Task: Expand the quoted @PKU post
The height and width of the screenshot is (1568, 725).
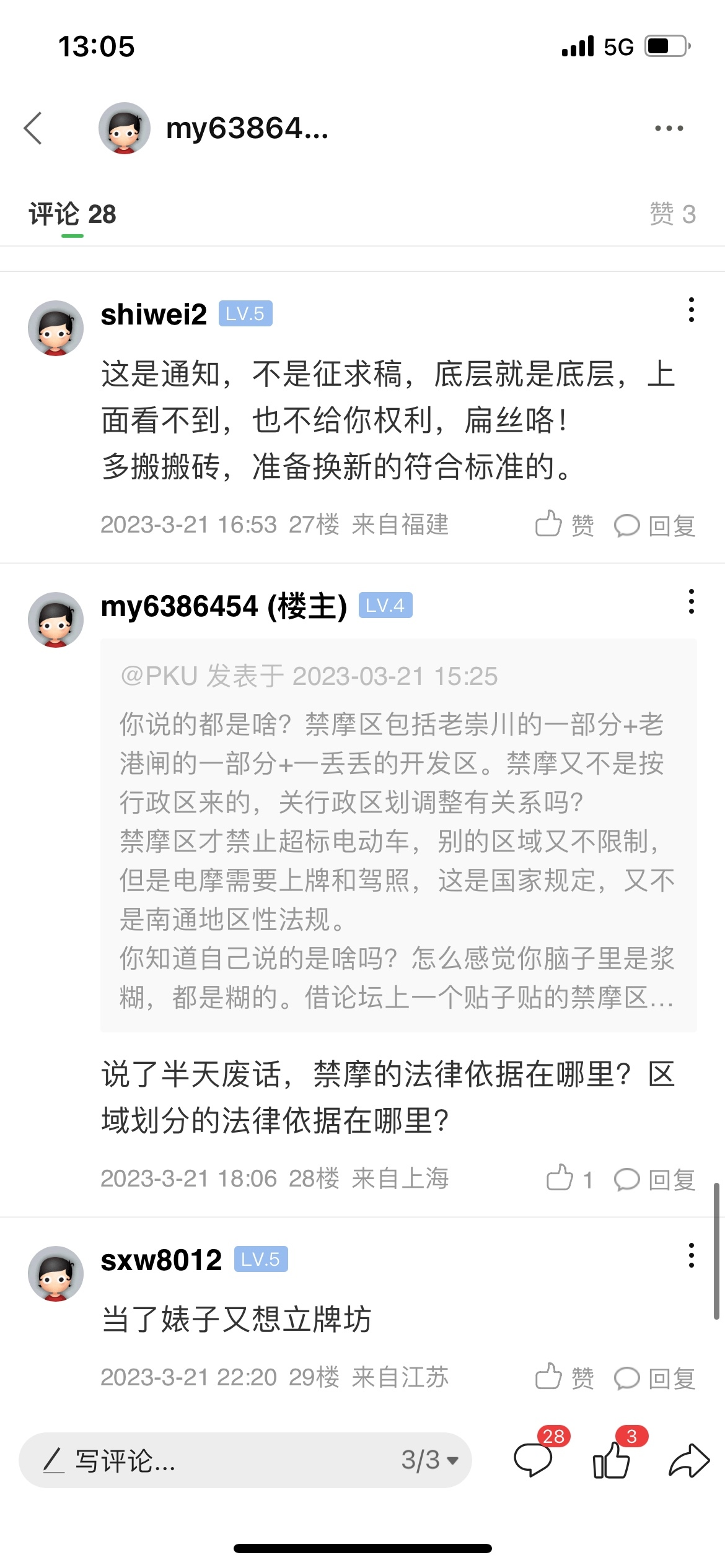Action: tap(398, 835)
